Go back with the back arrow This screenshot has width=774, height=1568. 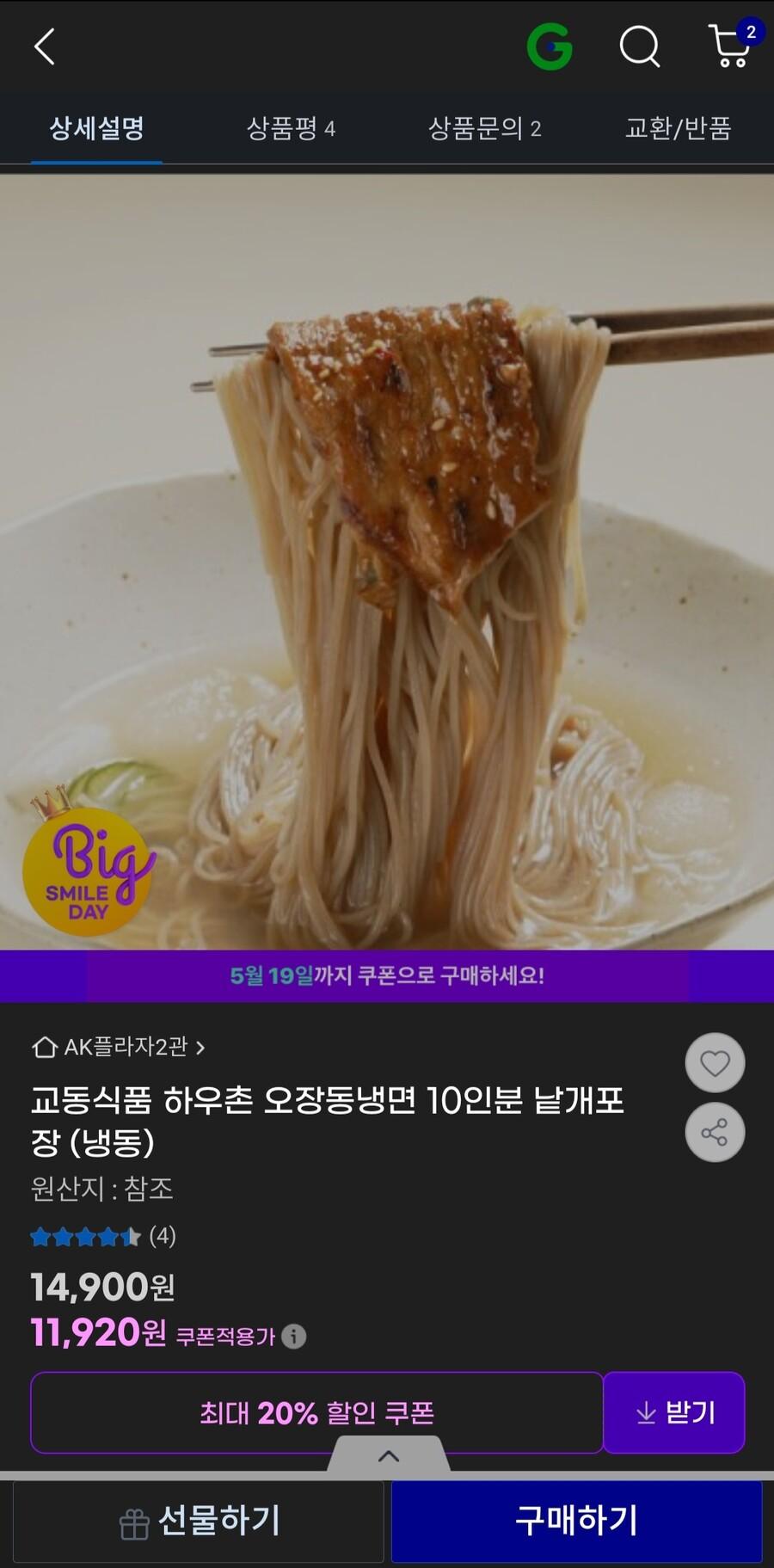click(43, 47)
